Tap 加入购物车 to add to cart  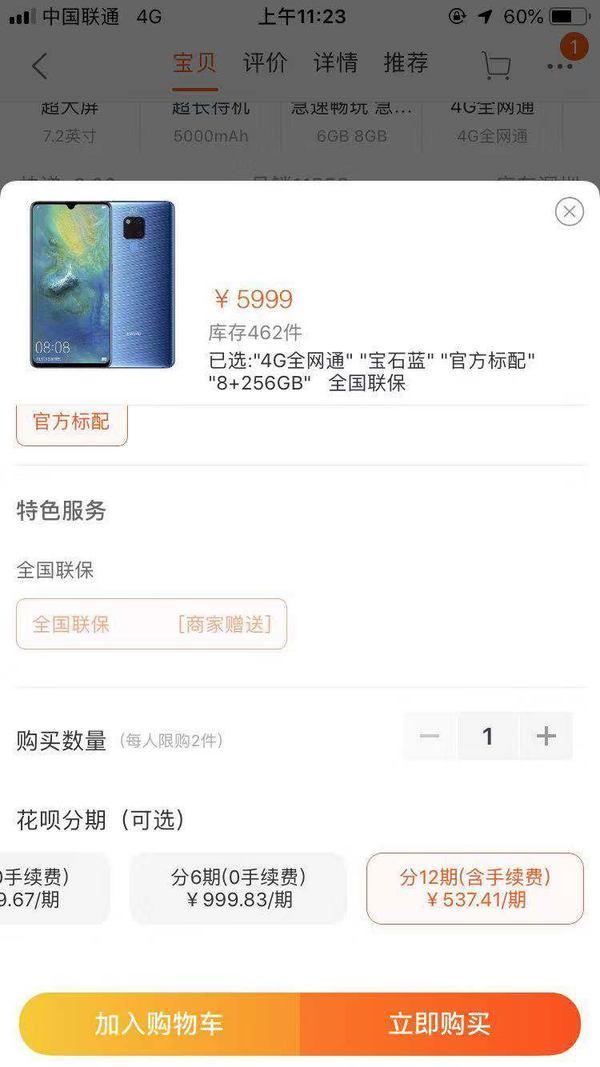point(159,1023)
